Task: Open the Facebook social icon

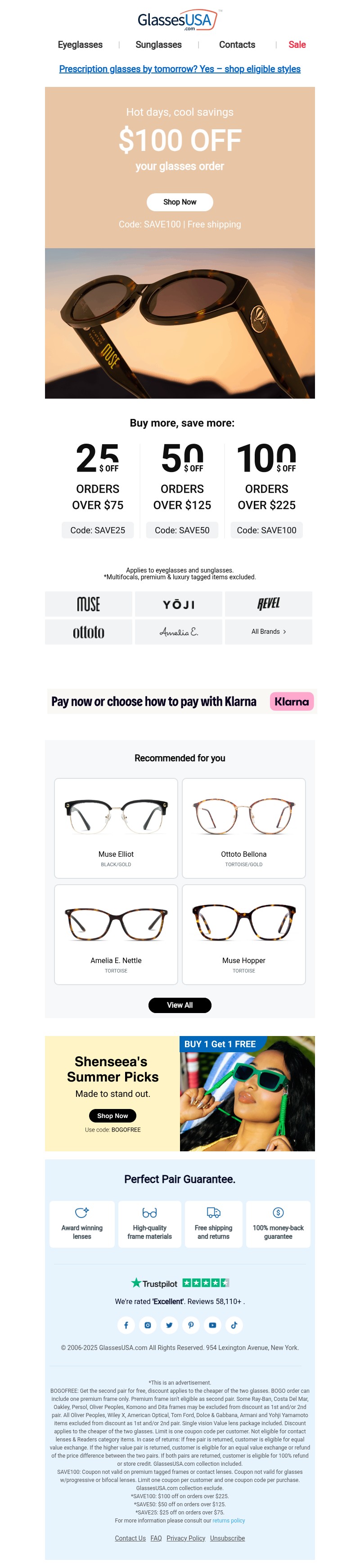Action: (x=126, y=1325)
